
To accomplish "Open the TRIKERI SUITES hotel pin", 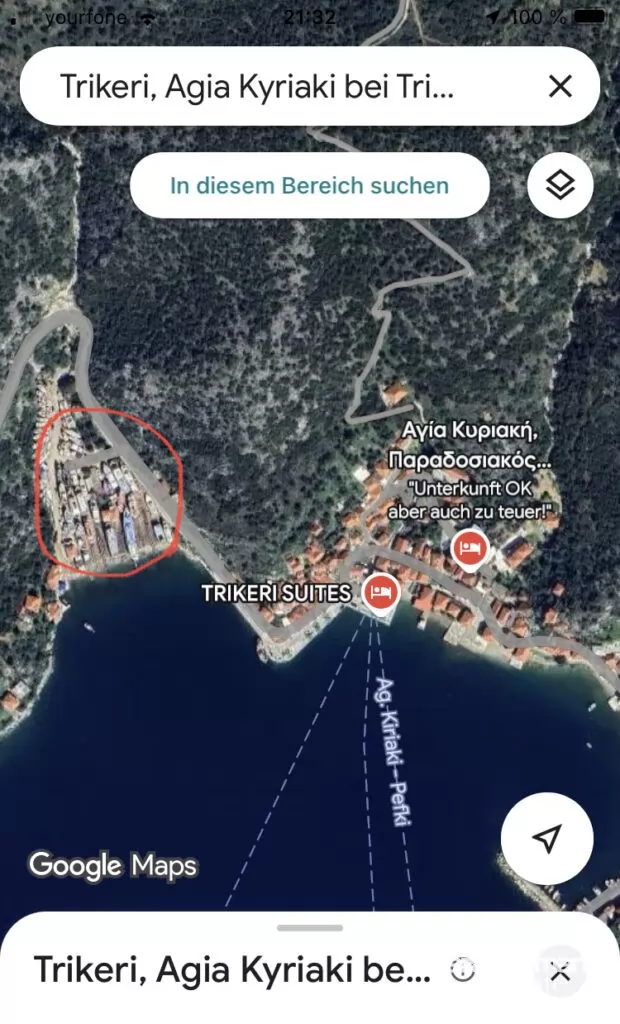I will 381,594.
